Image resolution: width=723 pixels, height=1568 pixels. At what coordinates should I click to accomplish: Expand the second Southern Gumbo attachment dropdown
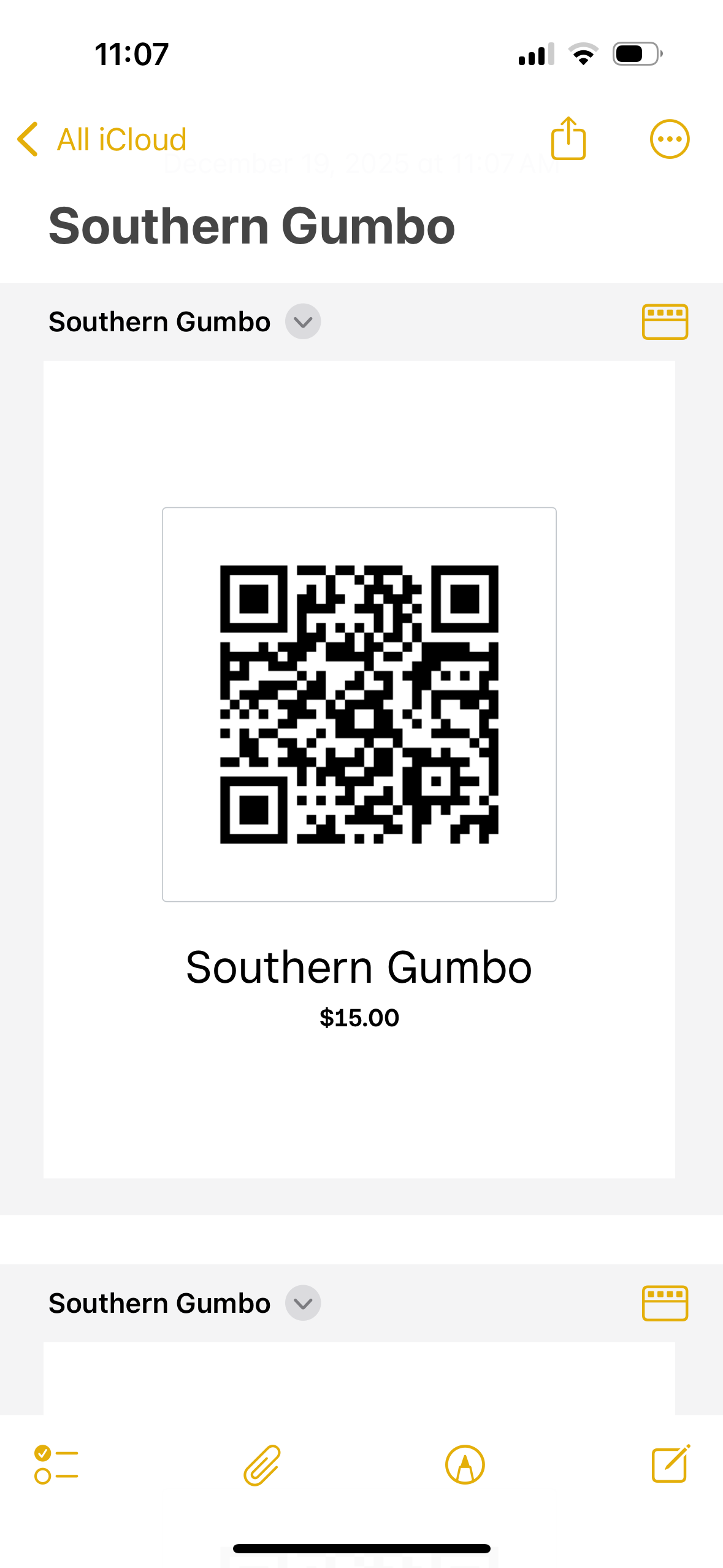coord(303,1303)
